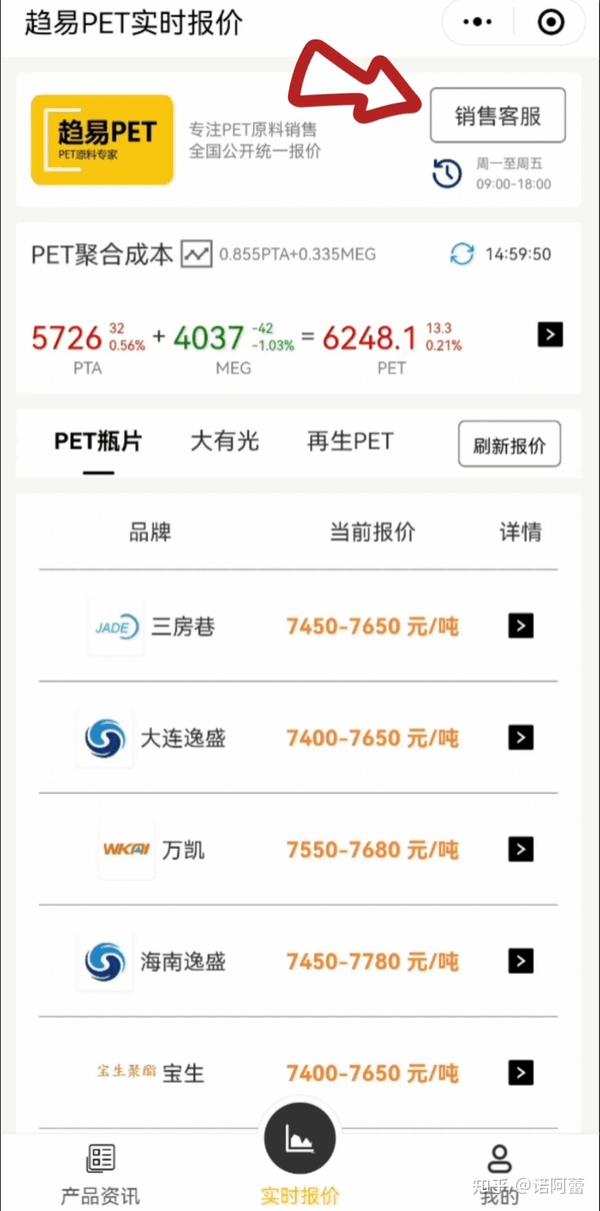Open the PET聚合成本 trend chart icon
The width and height of the screenshot is (600, 1211).
click(196, 255)
